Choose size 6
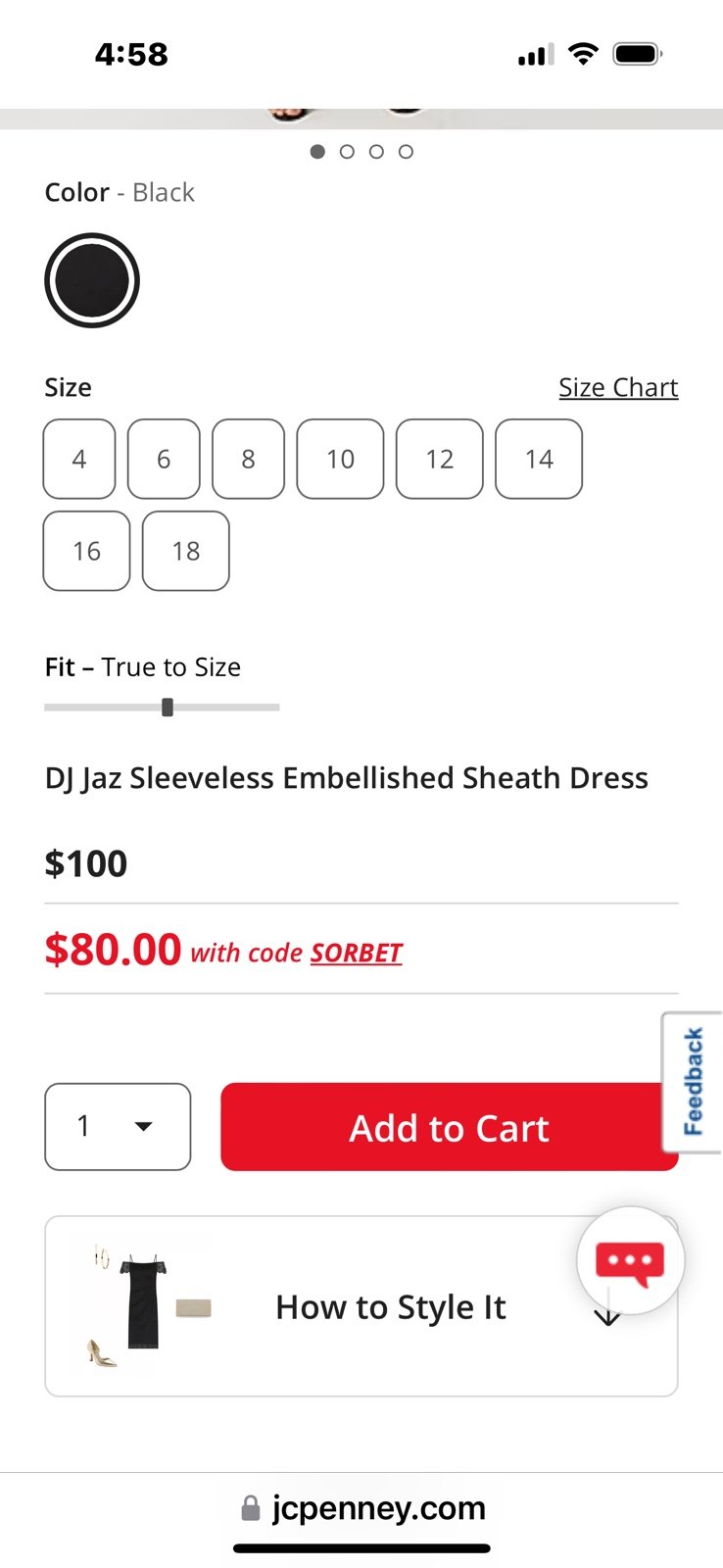723x1568 pixels. 164,459
